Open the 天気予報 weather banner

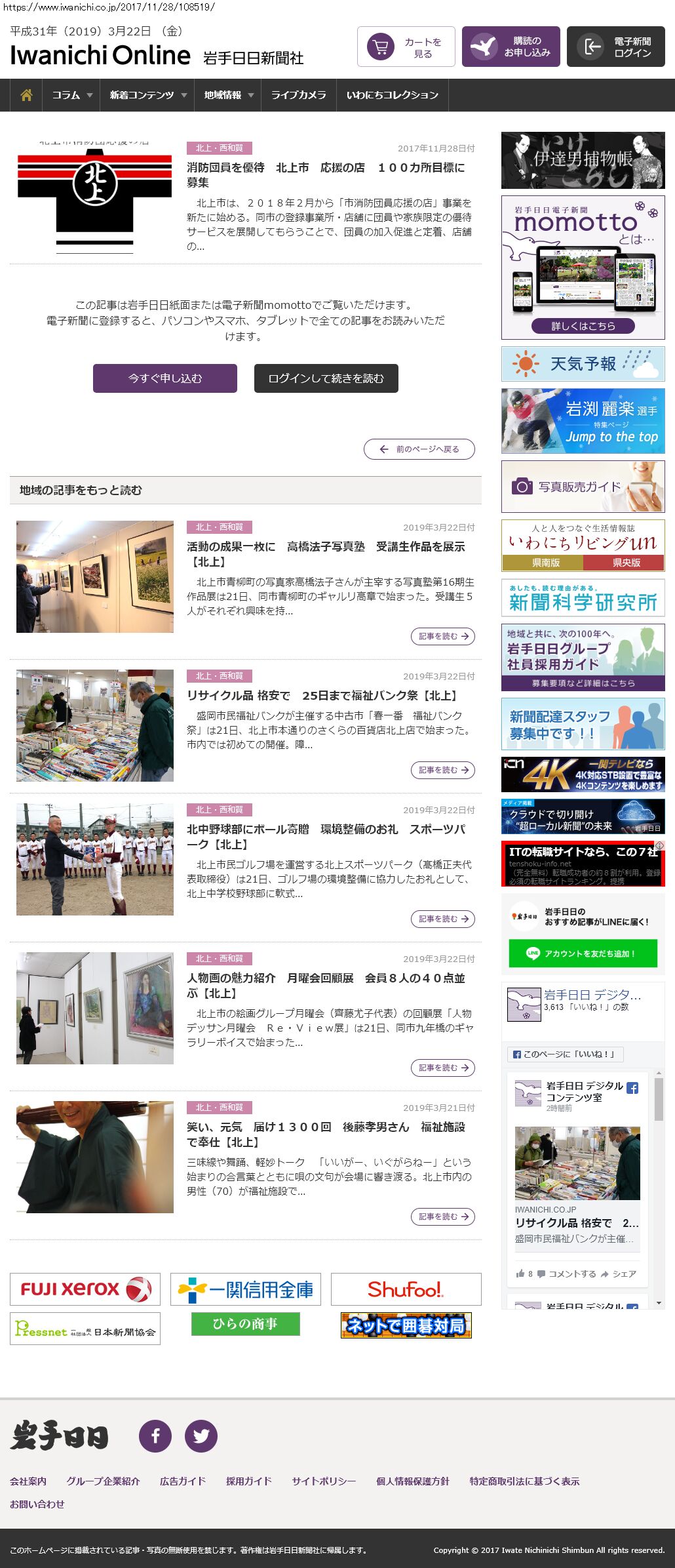(583, 364)
